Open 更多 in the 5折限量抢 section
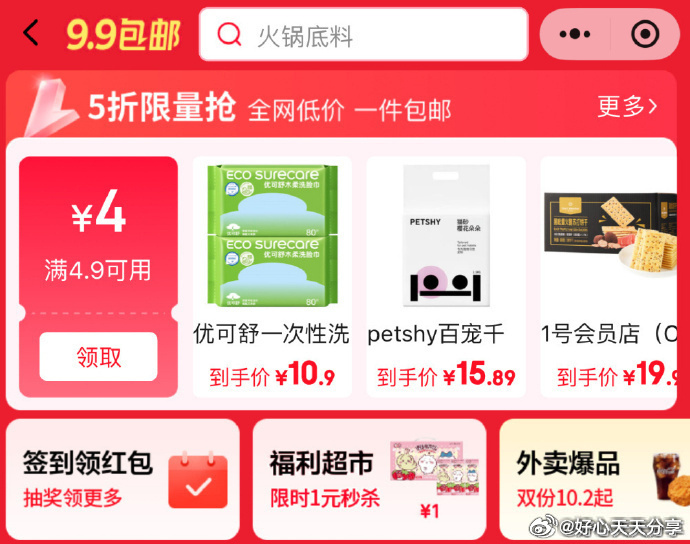690x544 pixels. (x=627, y=107)
